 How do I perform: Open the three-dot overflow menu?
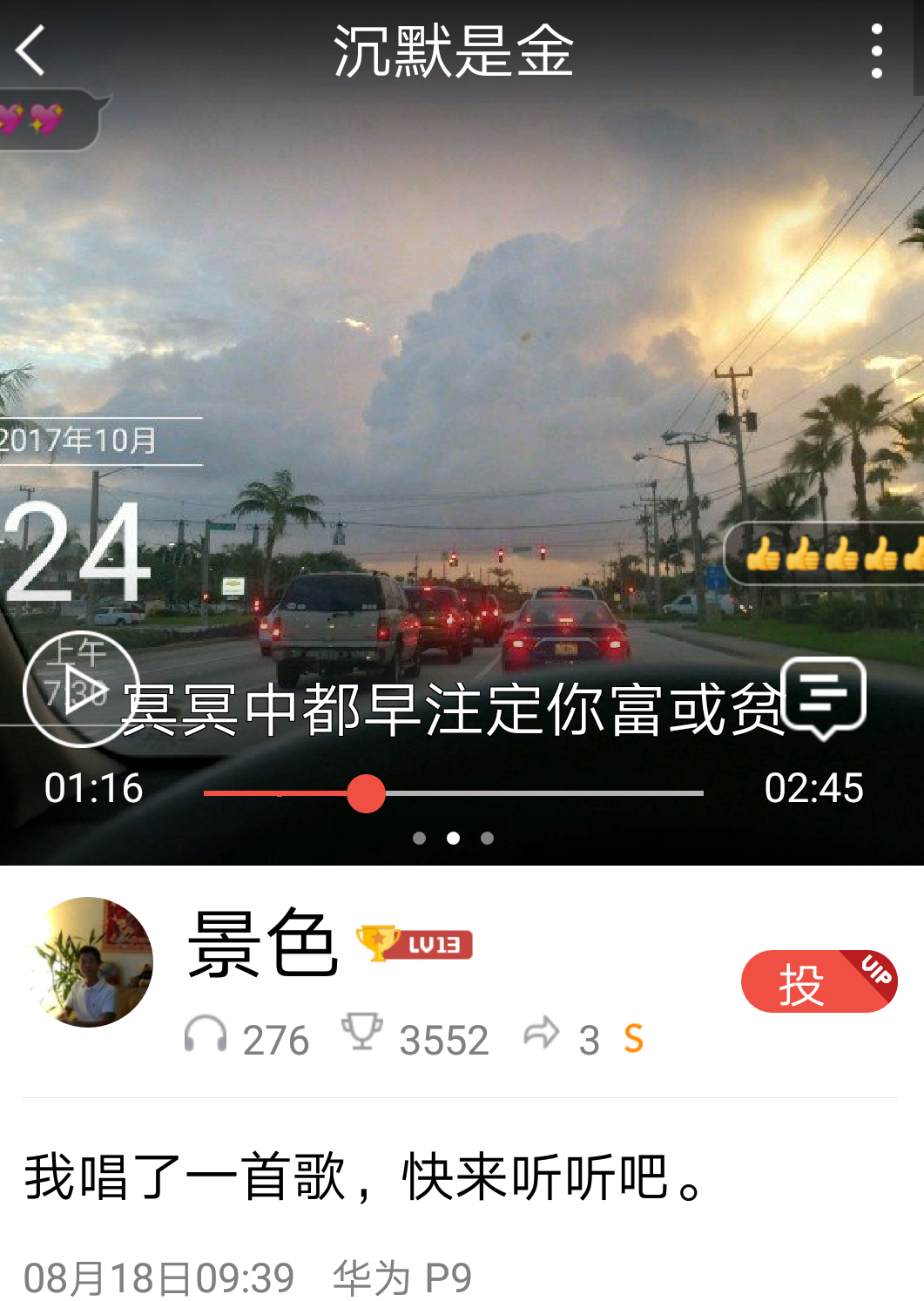pyautogui.click(x=876, y=51)
